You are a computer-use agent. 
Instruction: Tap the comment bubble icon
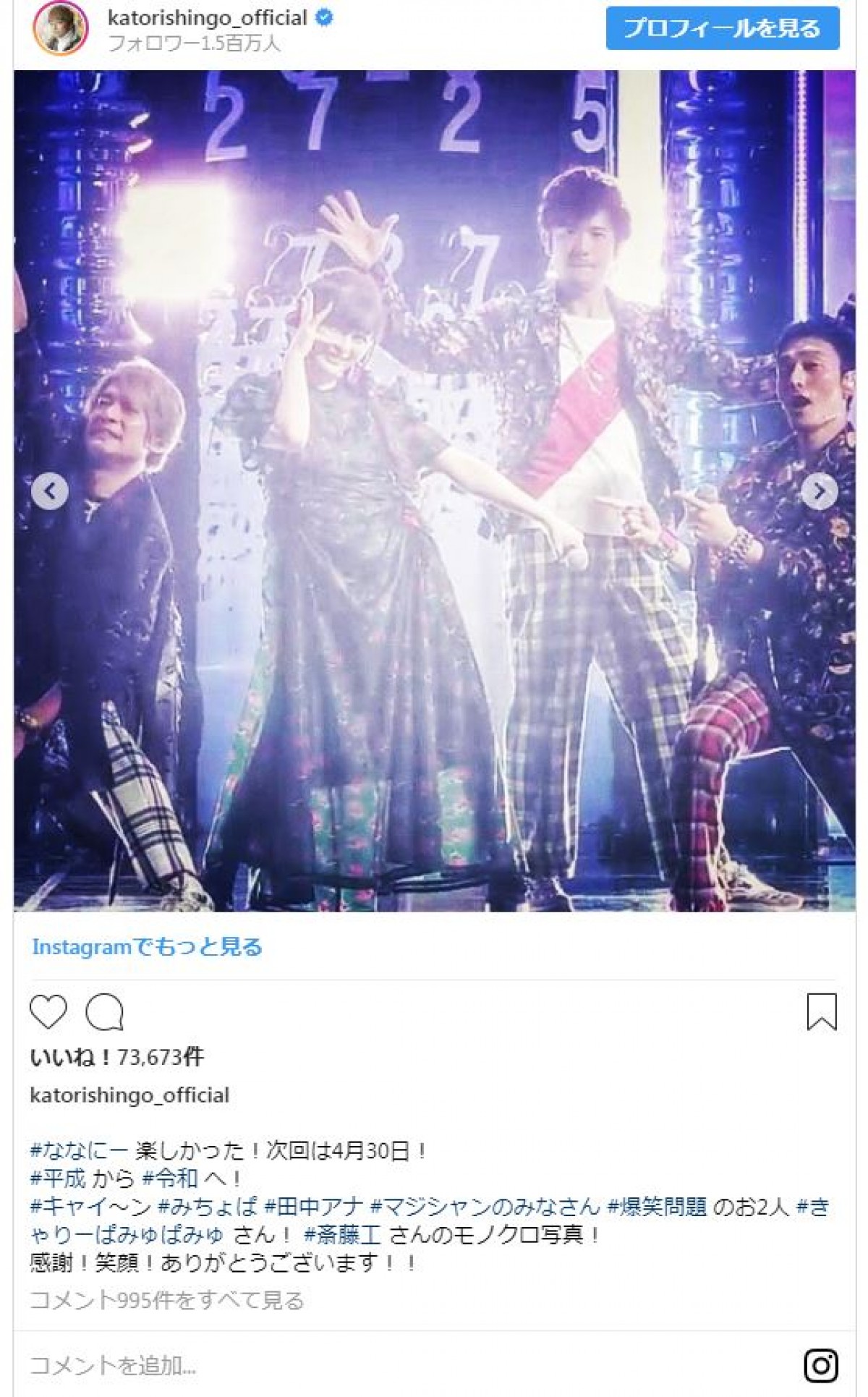click(105, 1011)
